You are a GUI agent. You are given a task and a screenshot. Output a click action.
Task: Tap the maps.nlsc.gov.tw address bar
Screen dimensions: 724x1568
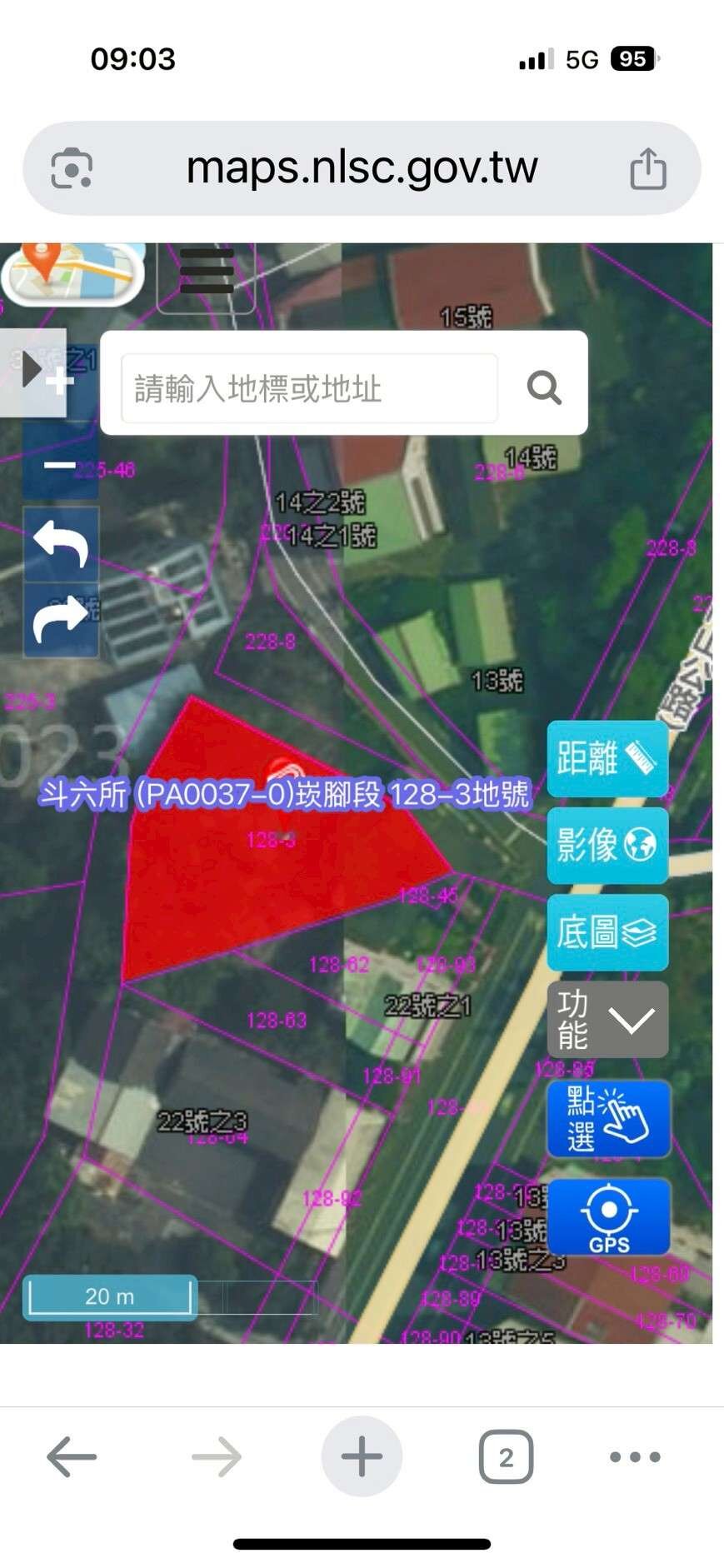362,168
